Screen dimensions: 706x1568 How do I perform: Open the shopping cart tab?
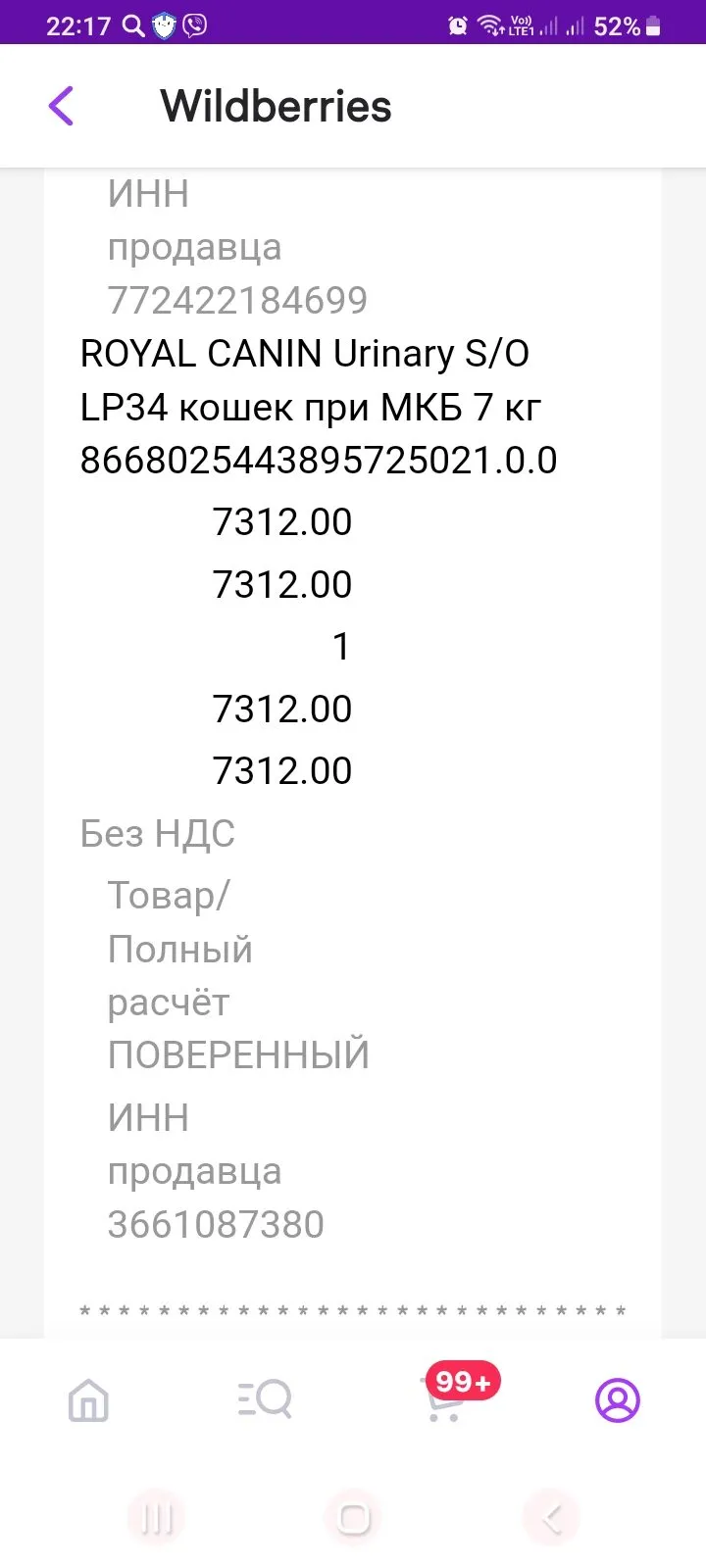443,1396
